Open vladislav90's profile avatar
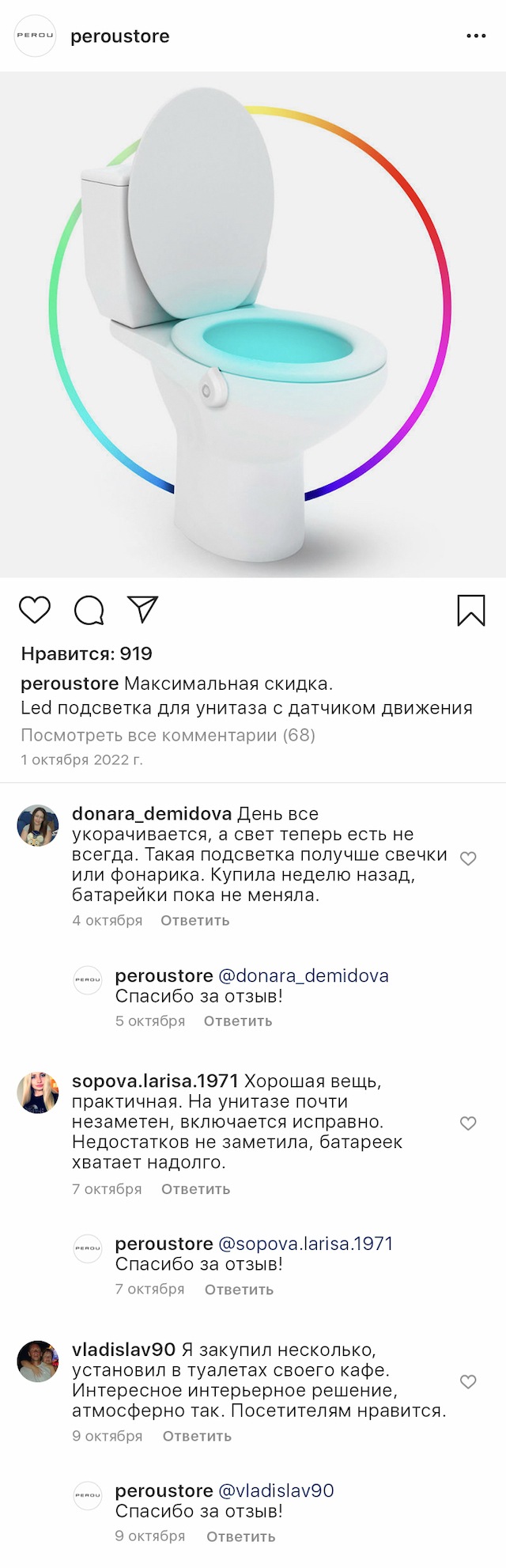This screenshot has height=1568, width=506. point(38,1361)
